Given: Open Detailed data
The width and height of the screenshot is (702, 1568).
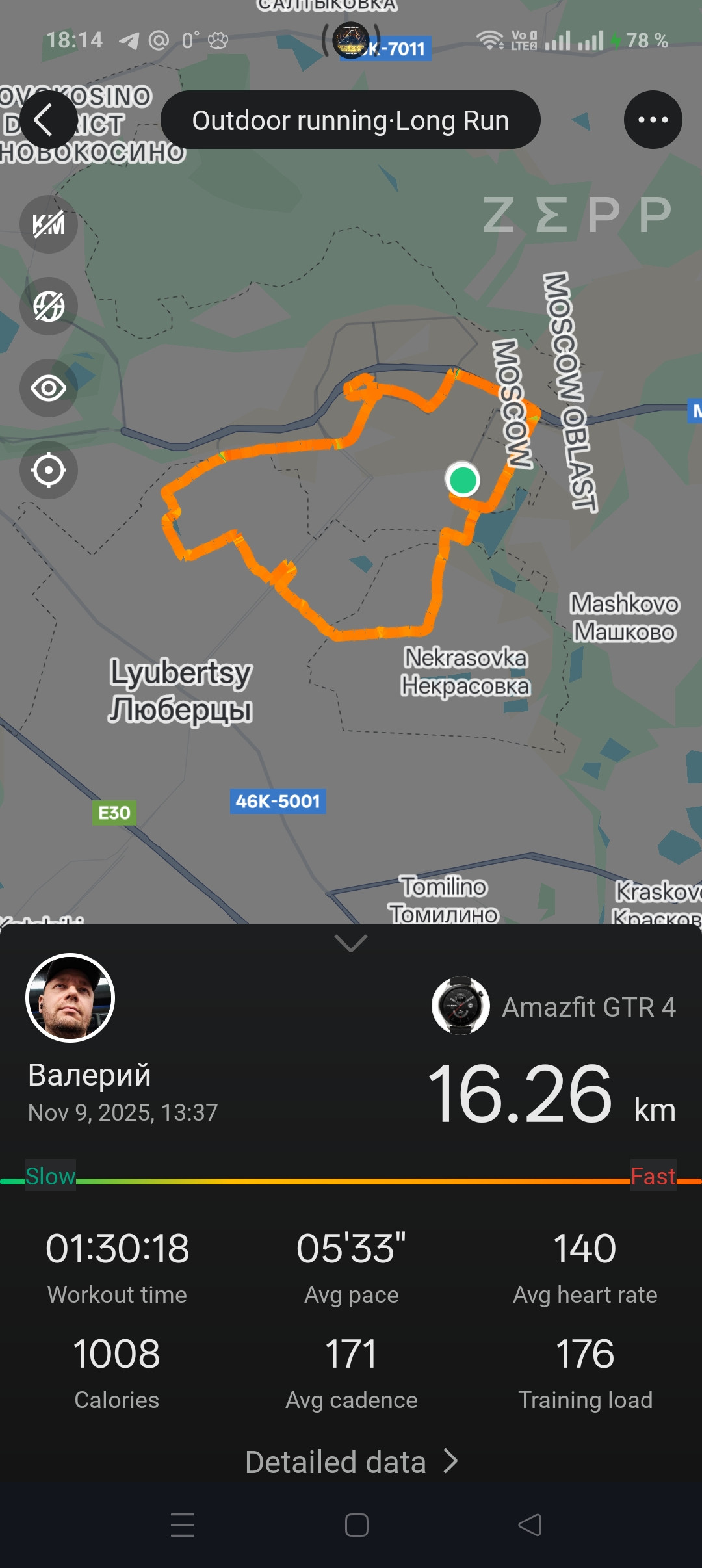Looking at the screenshot, I should click(x=351, y=1462).
